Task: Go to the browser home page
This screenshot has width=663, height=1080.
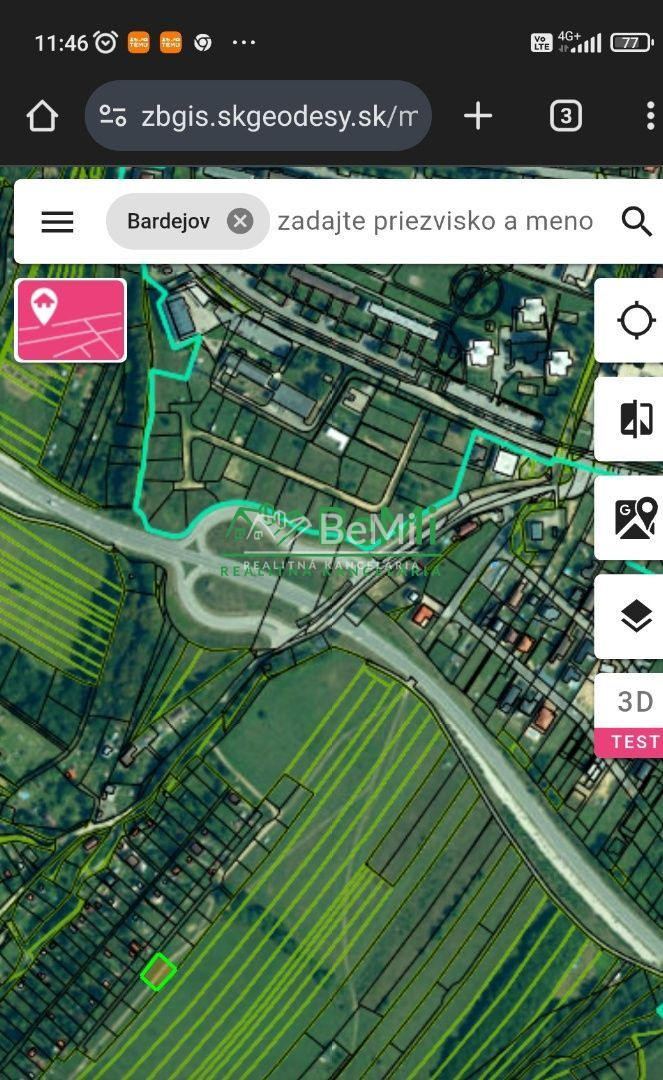Action: (42, 116)
